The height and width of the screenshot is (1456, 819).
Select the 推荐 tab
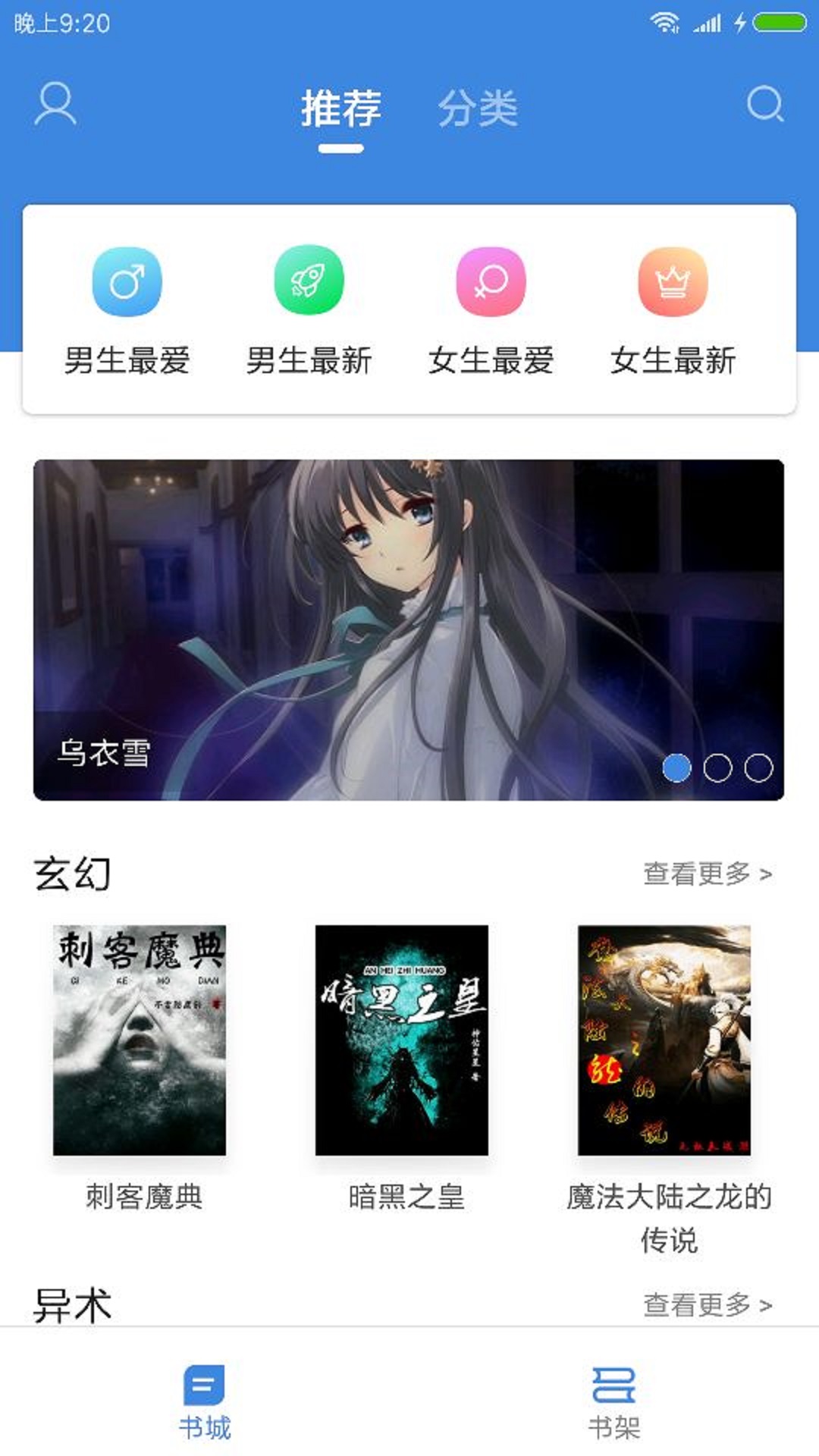tap(340, 108)
